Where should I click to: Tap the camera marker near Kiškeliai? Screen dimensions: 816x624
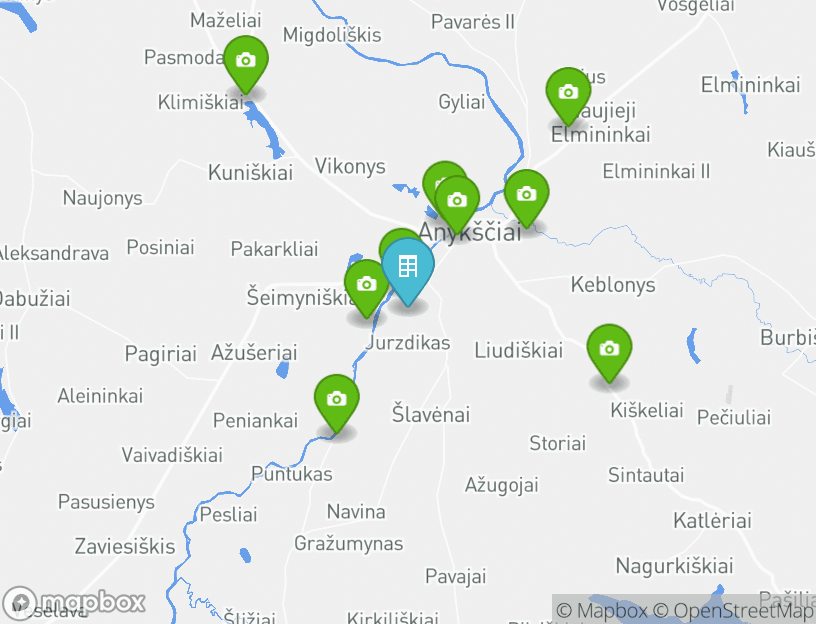point(609,349)
